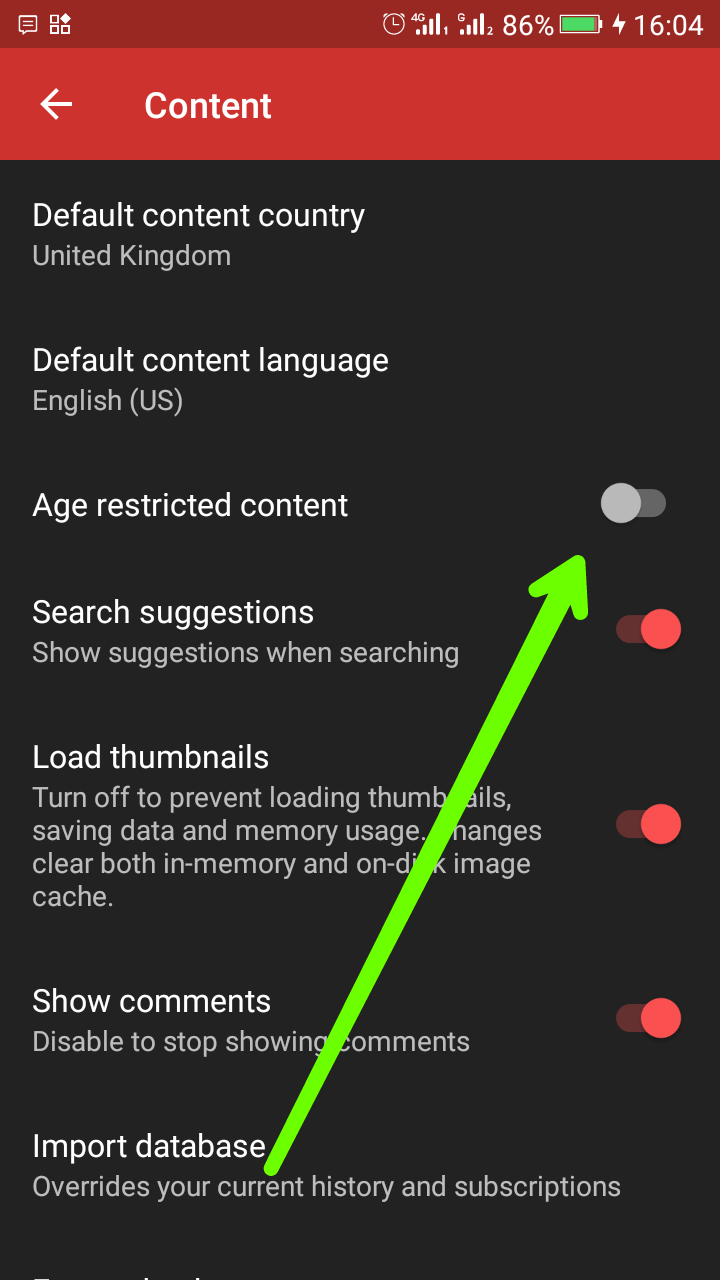
Task: Open Default content language setting
Action: 360,379
